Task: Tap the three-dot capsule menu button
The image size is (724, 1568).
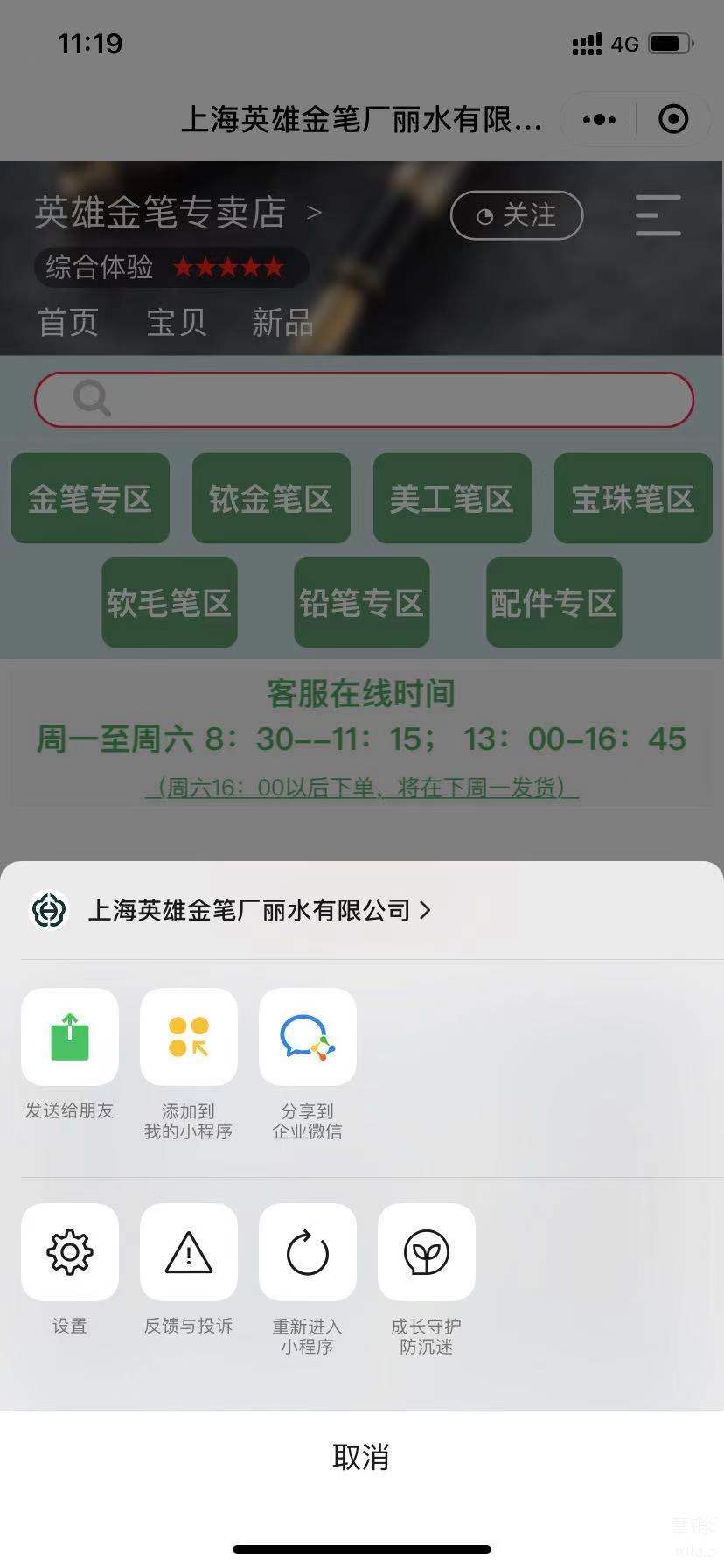Action: (x=599, y=119)
